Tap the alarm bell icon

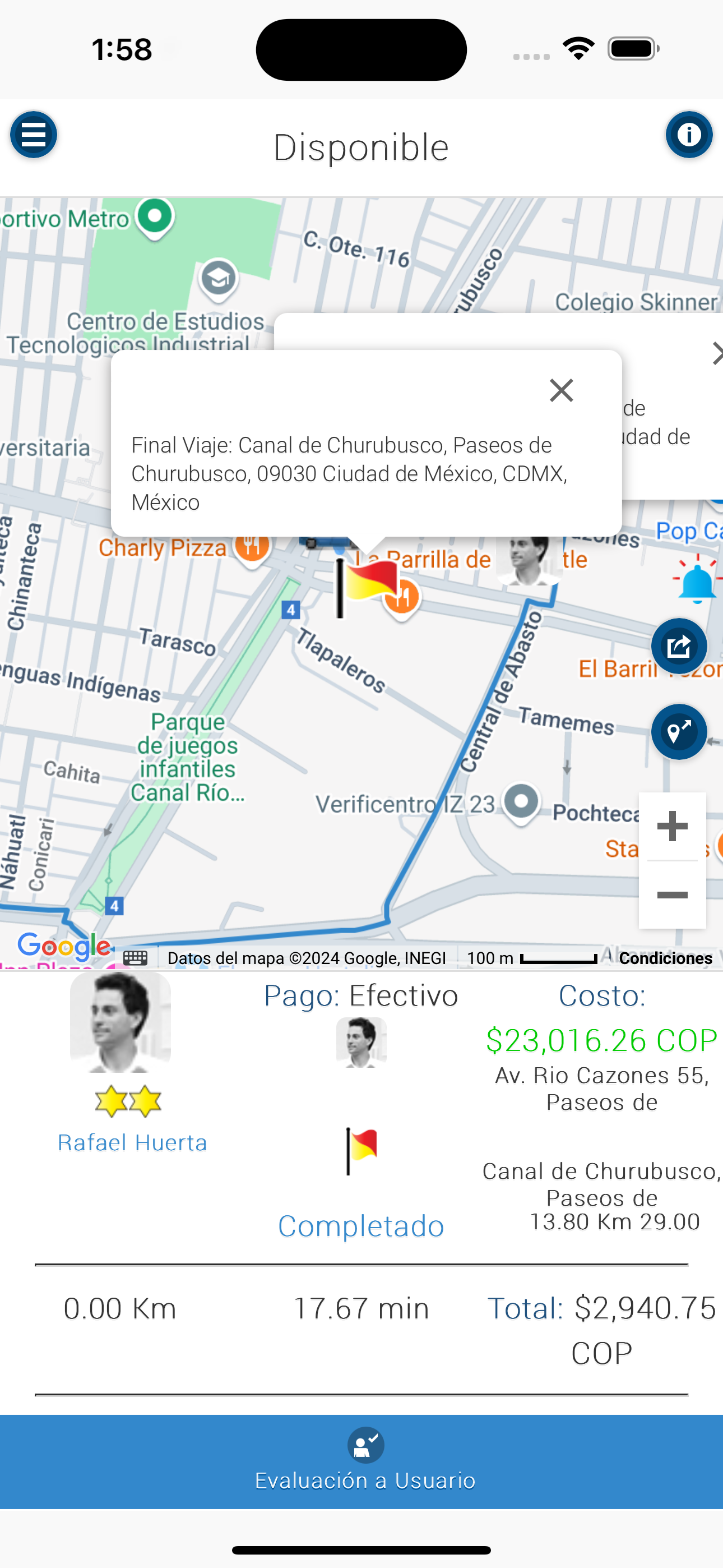click(696, 582)
